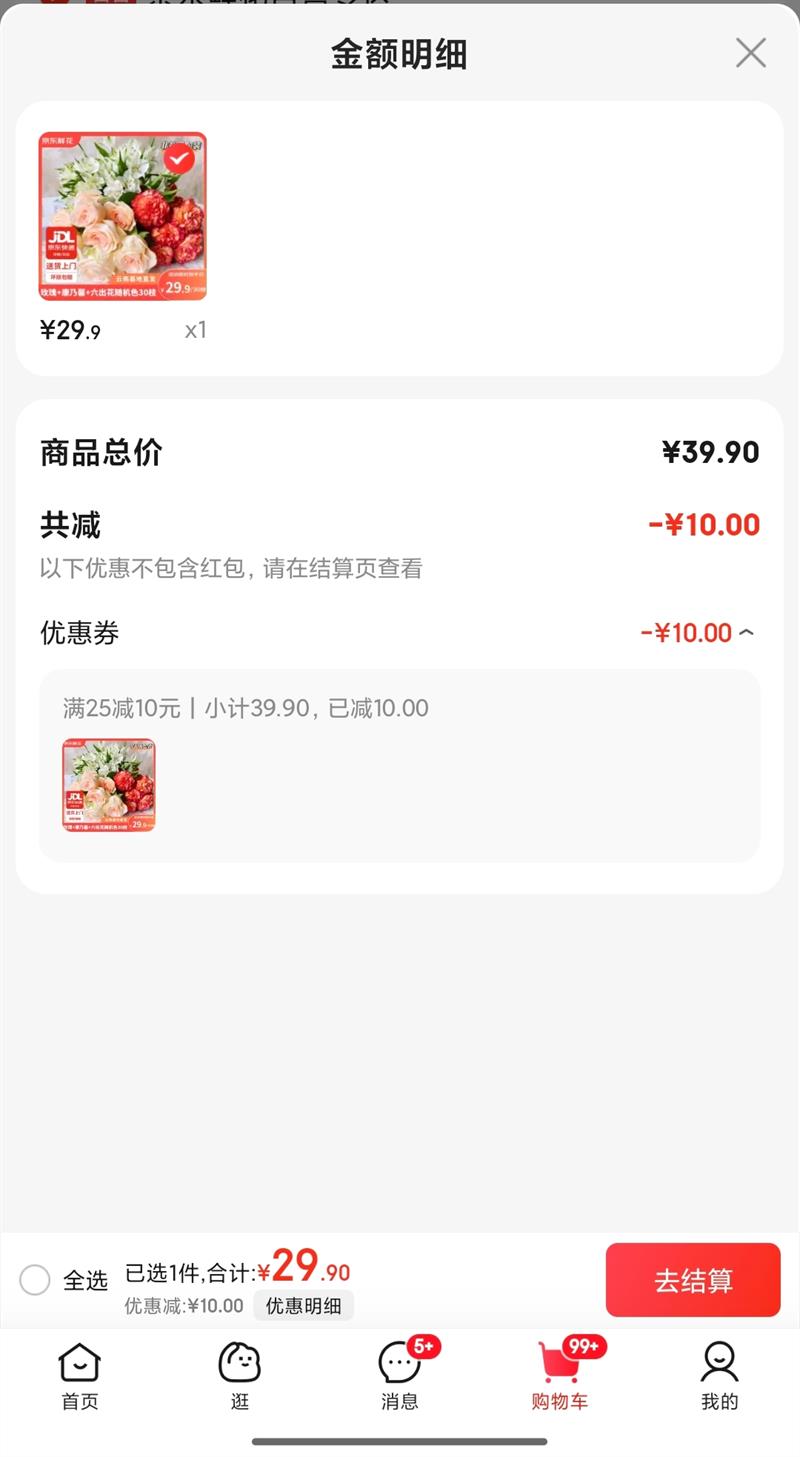Tap the 去结算 checkout button
800x1457 pixels.
(693, 1280)
